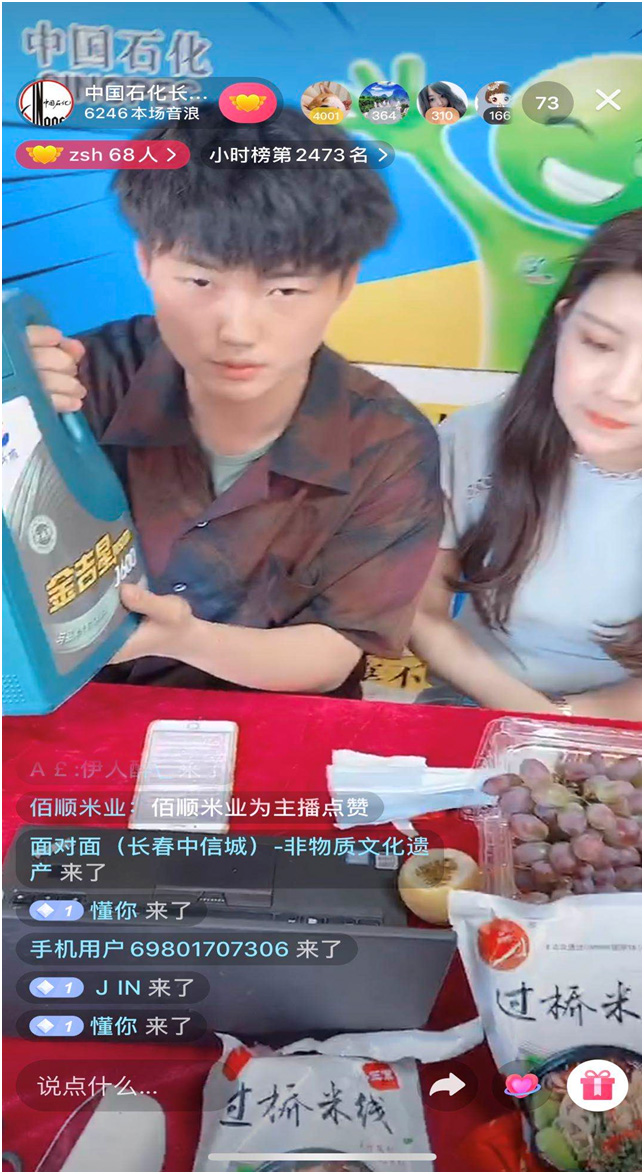The height and width of the screenshot is (1174, 644).
Task: Open the zsh 68人 fan group
Action: [102, 155]
